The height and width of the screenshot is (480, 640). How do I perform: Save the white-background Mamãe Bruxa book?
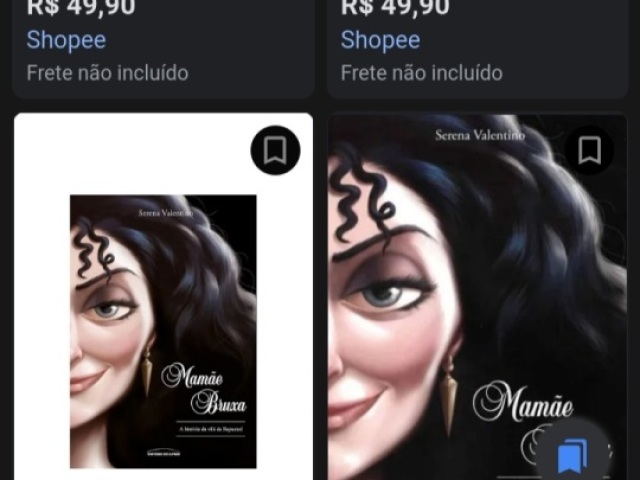tap(275, 151)
